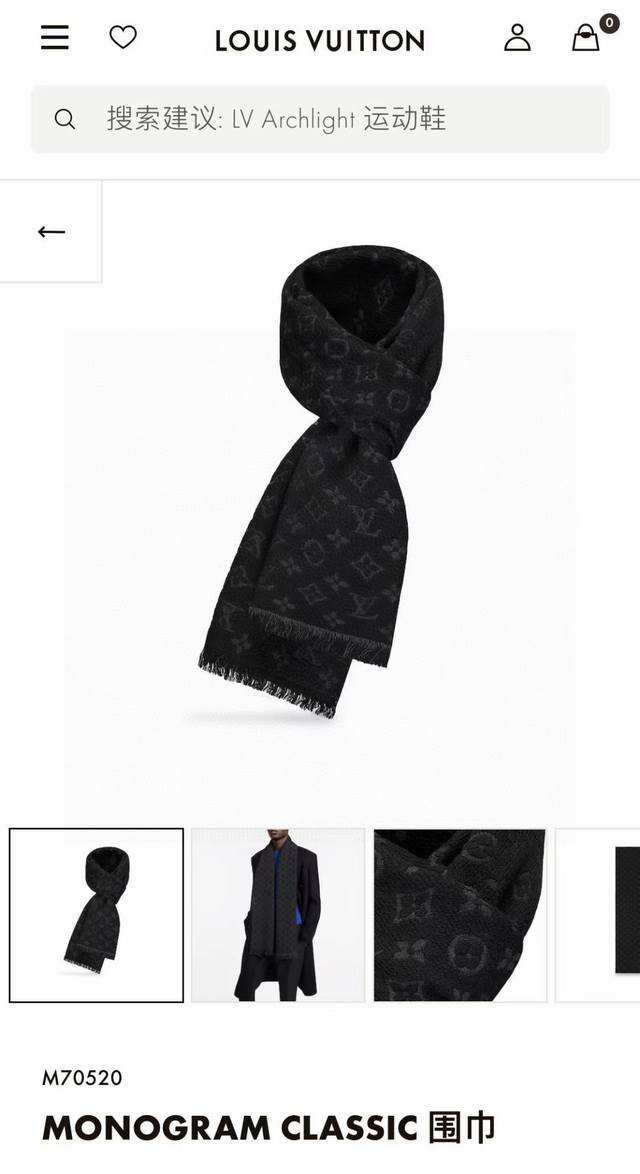This screenshot has height=1174, width=640.
Task: Open the shopping bag
Action: click(x=586, y=38)
